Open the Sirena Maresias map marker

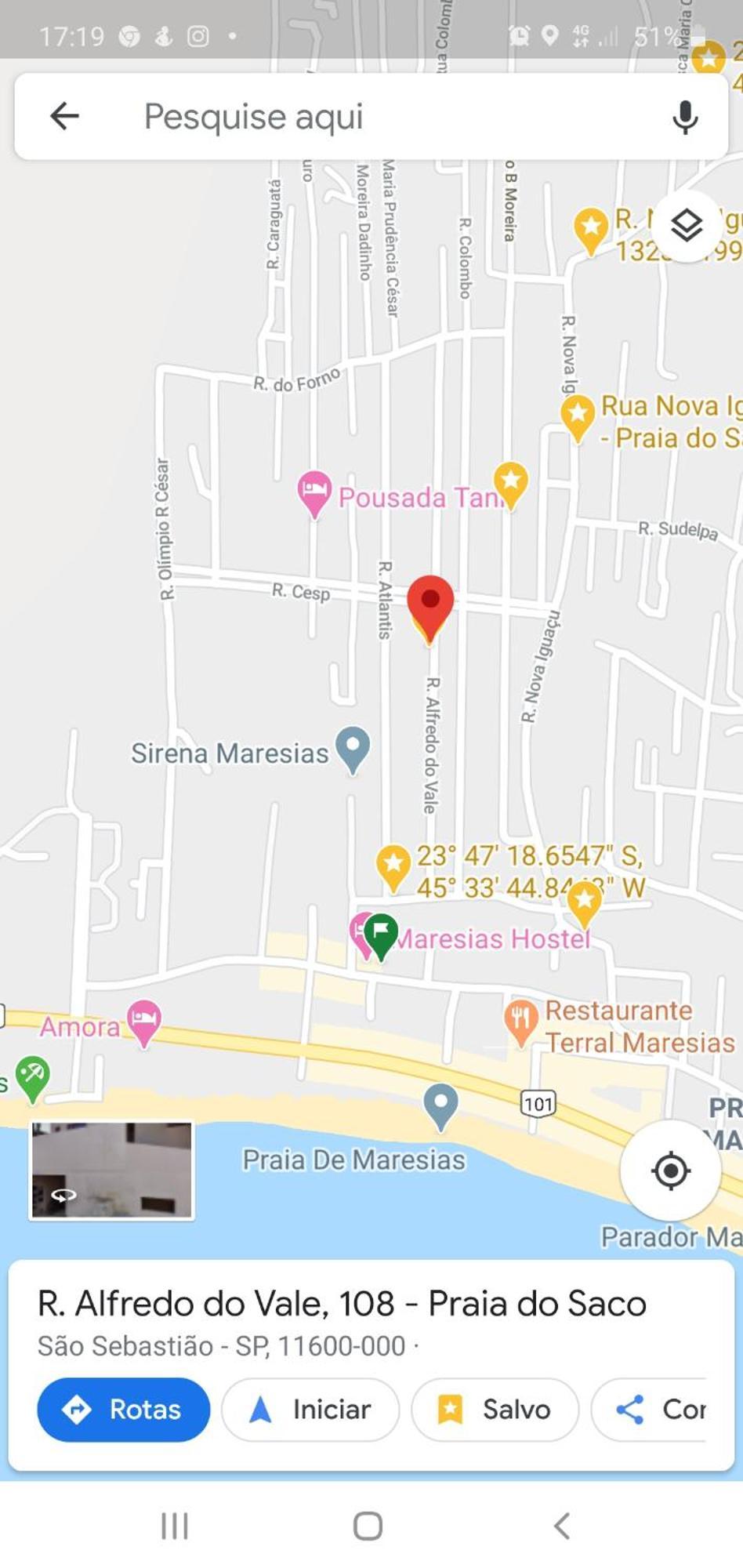tap(353, 747)
